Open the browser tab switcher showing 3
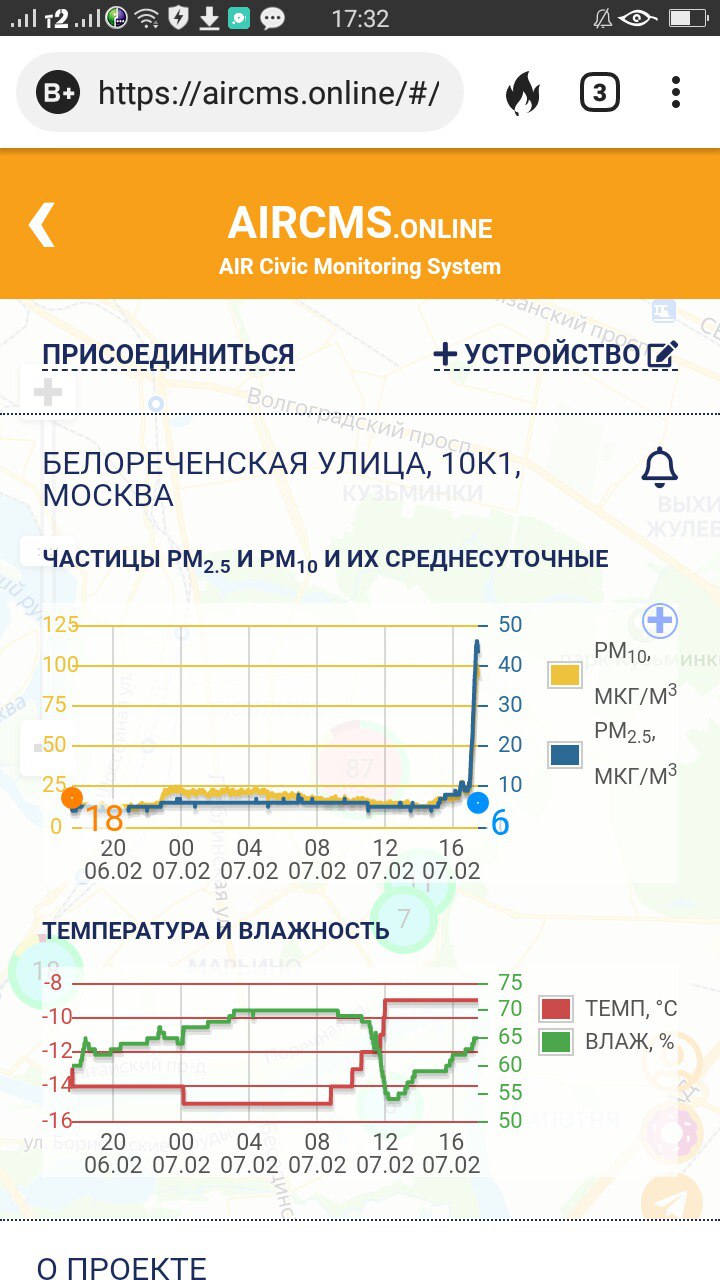The image size is (720, 1280). pos(599,93)
